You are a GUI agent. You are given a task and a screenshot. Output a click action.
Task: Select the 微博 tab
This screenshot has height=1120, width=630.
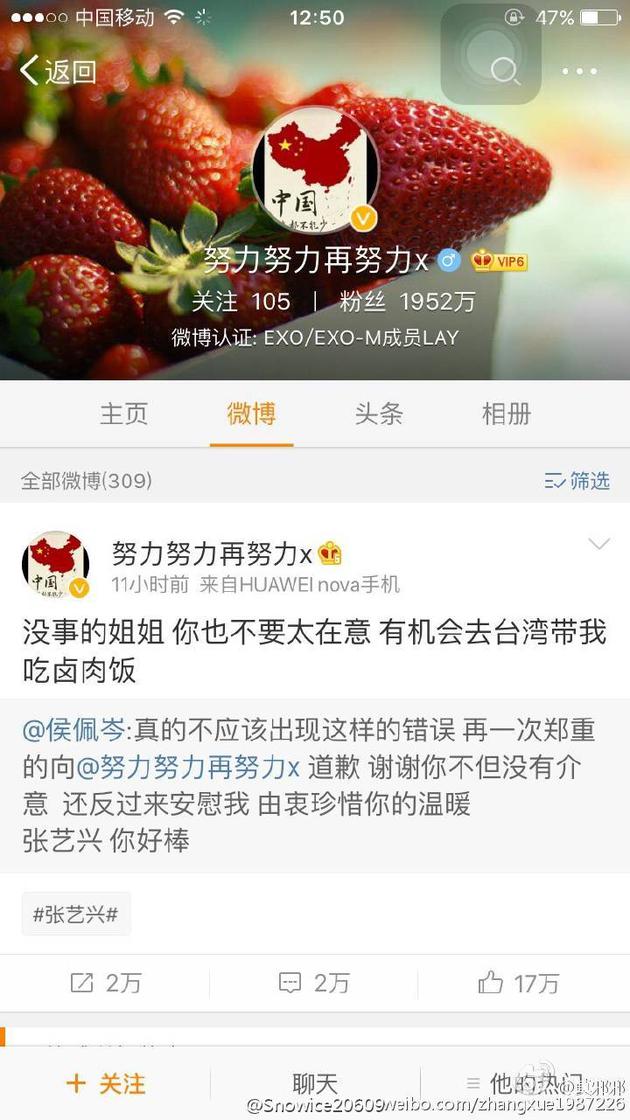click(251, 414)
